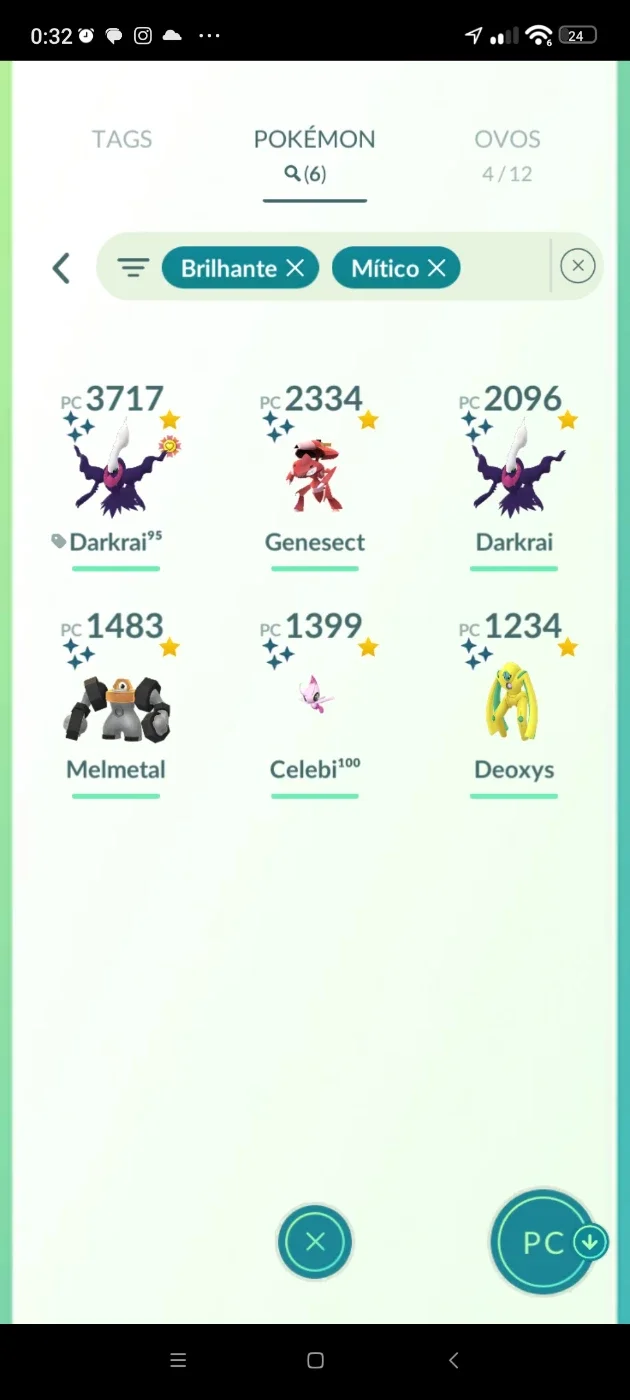Open the filter options icon

(x=133, y=268)
